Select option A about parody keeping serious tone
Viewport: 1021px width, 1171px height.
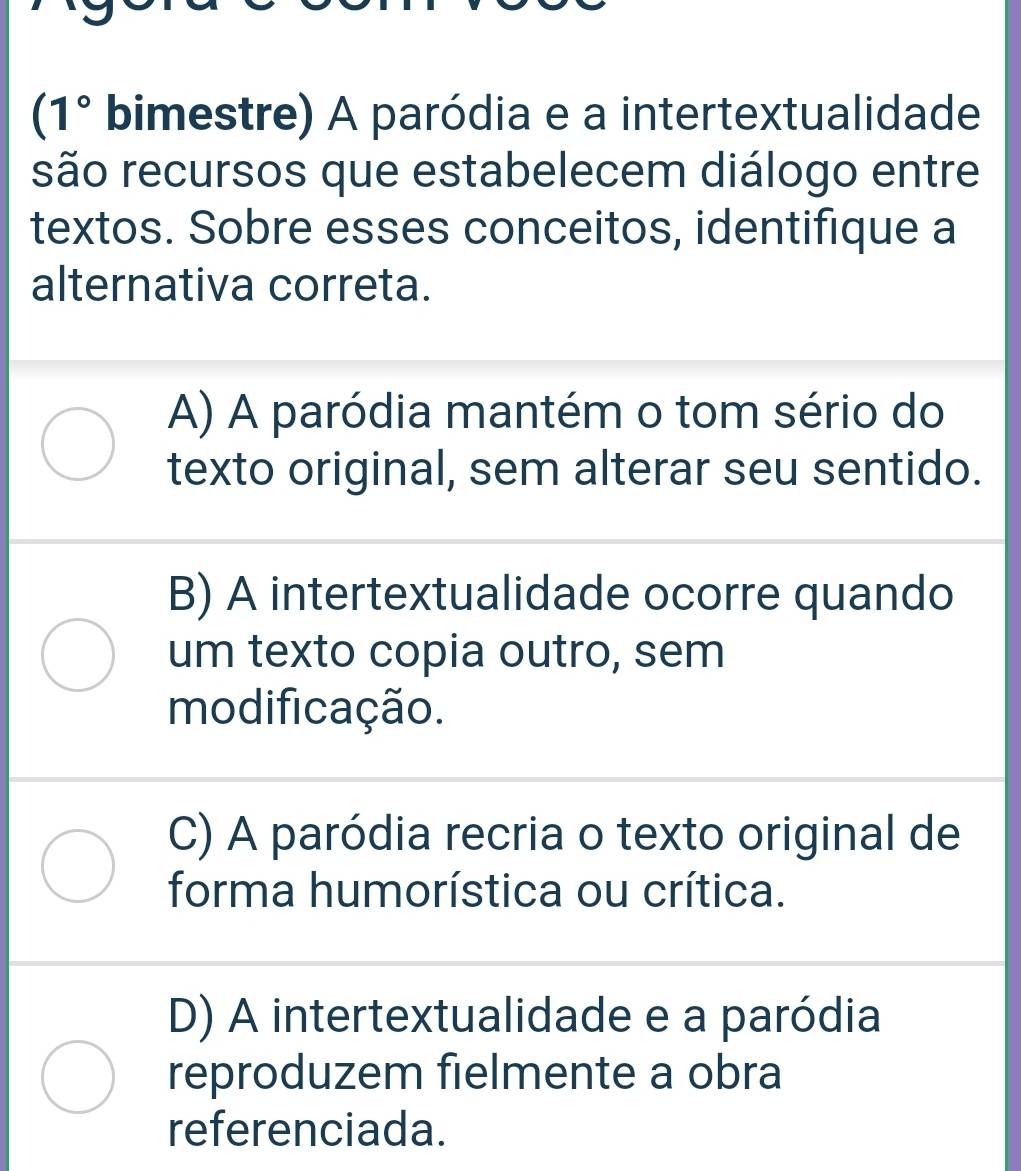tap(78, 444)
